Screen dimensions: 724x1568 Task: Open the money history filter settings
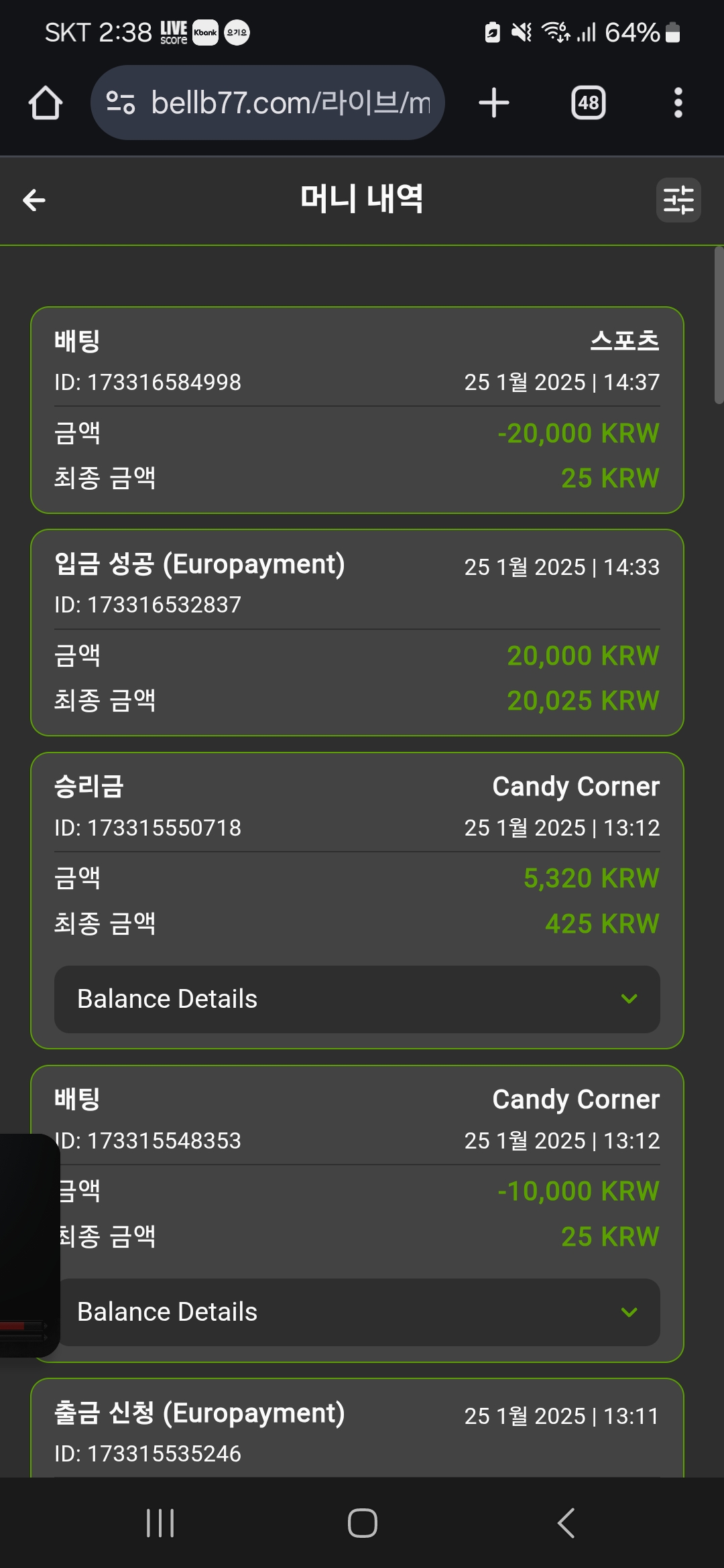click(x=678, y=200)
